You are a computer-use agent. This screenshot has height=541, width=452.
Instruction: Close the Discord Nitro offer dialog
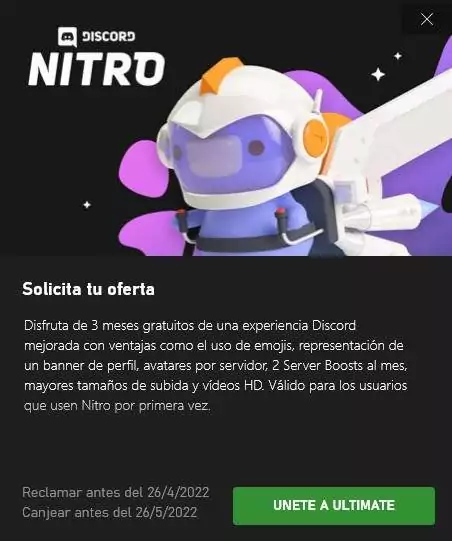point(427,19)
